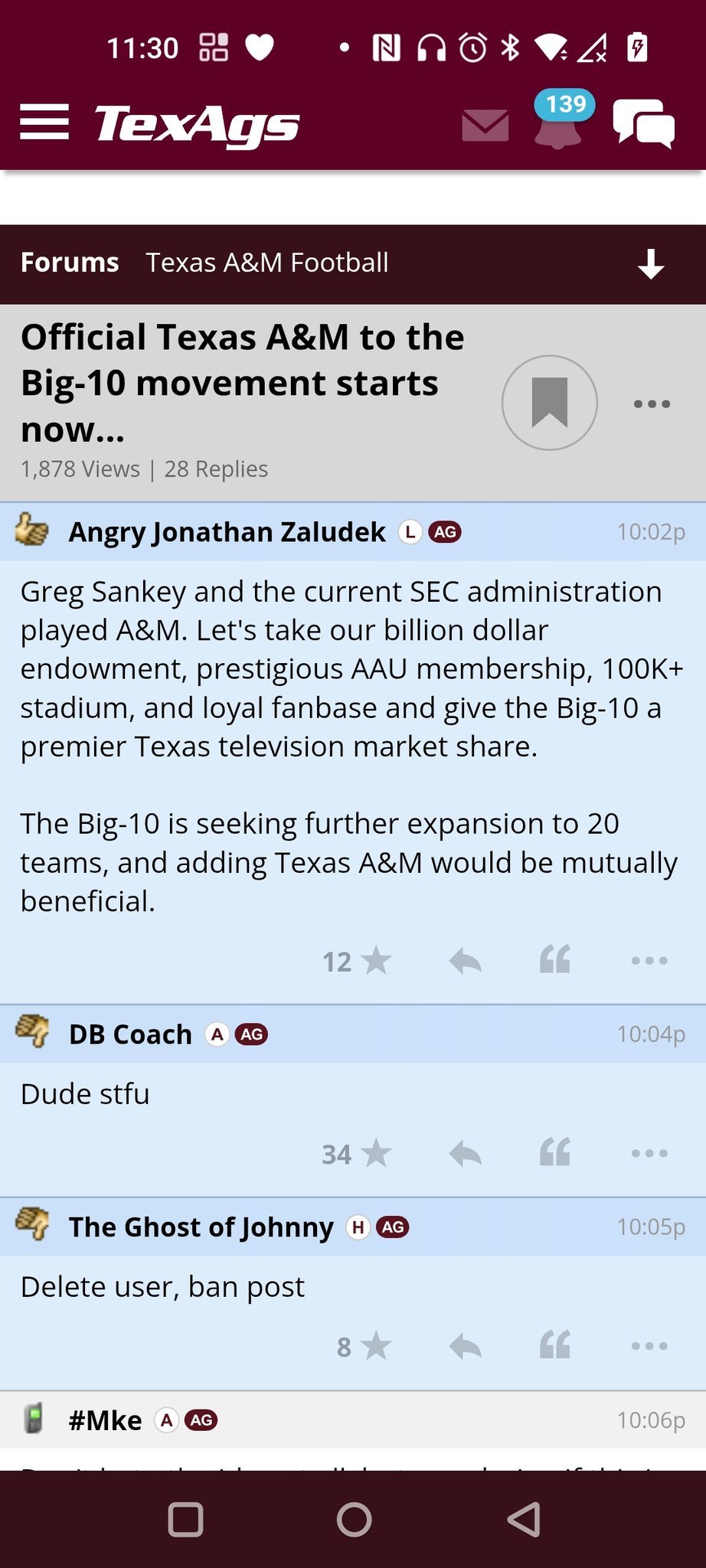Star Angry Jonathan Zaludek's post
Screen dimensions: 706x1568
tap(375, 961)
